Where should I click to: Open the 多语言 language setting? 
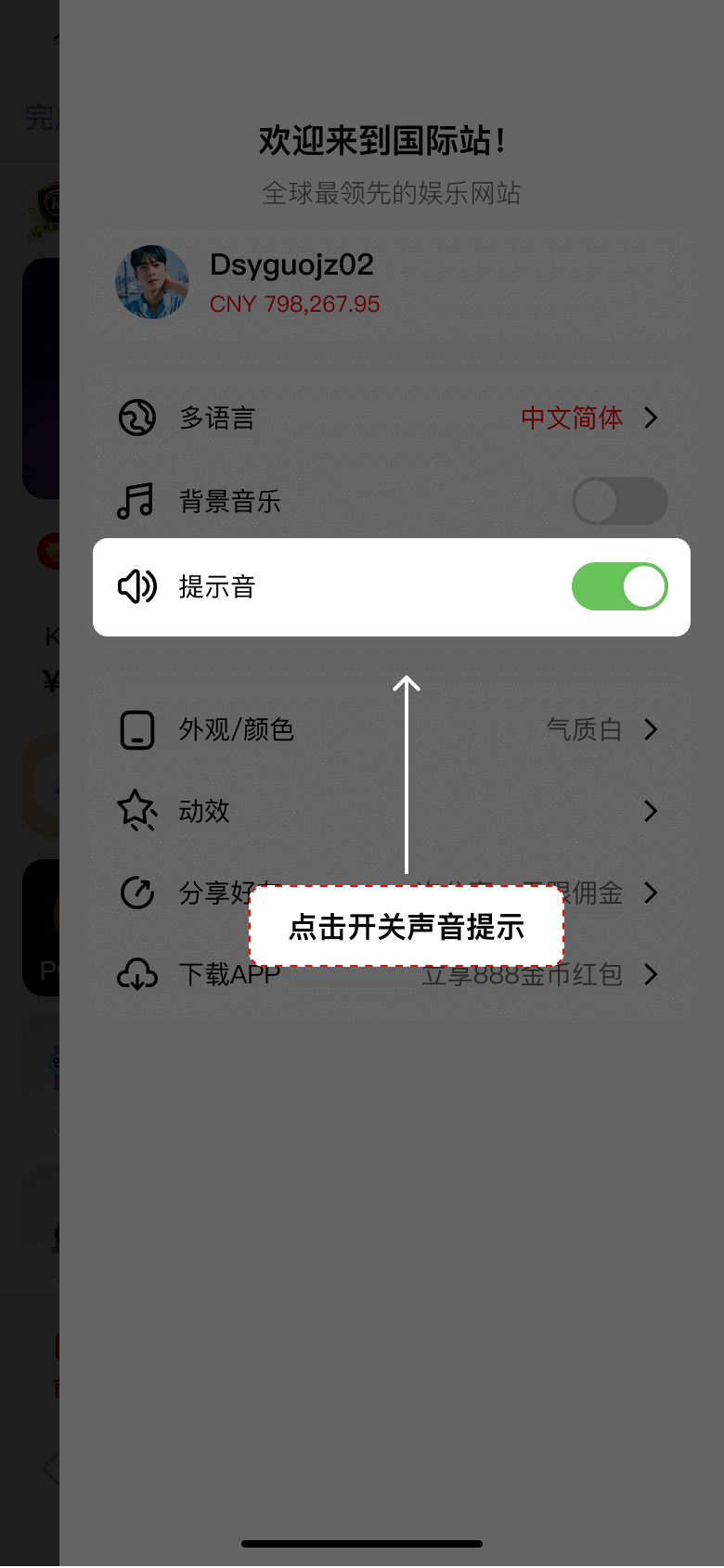pyautogui.click(x=391, y=418)
